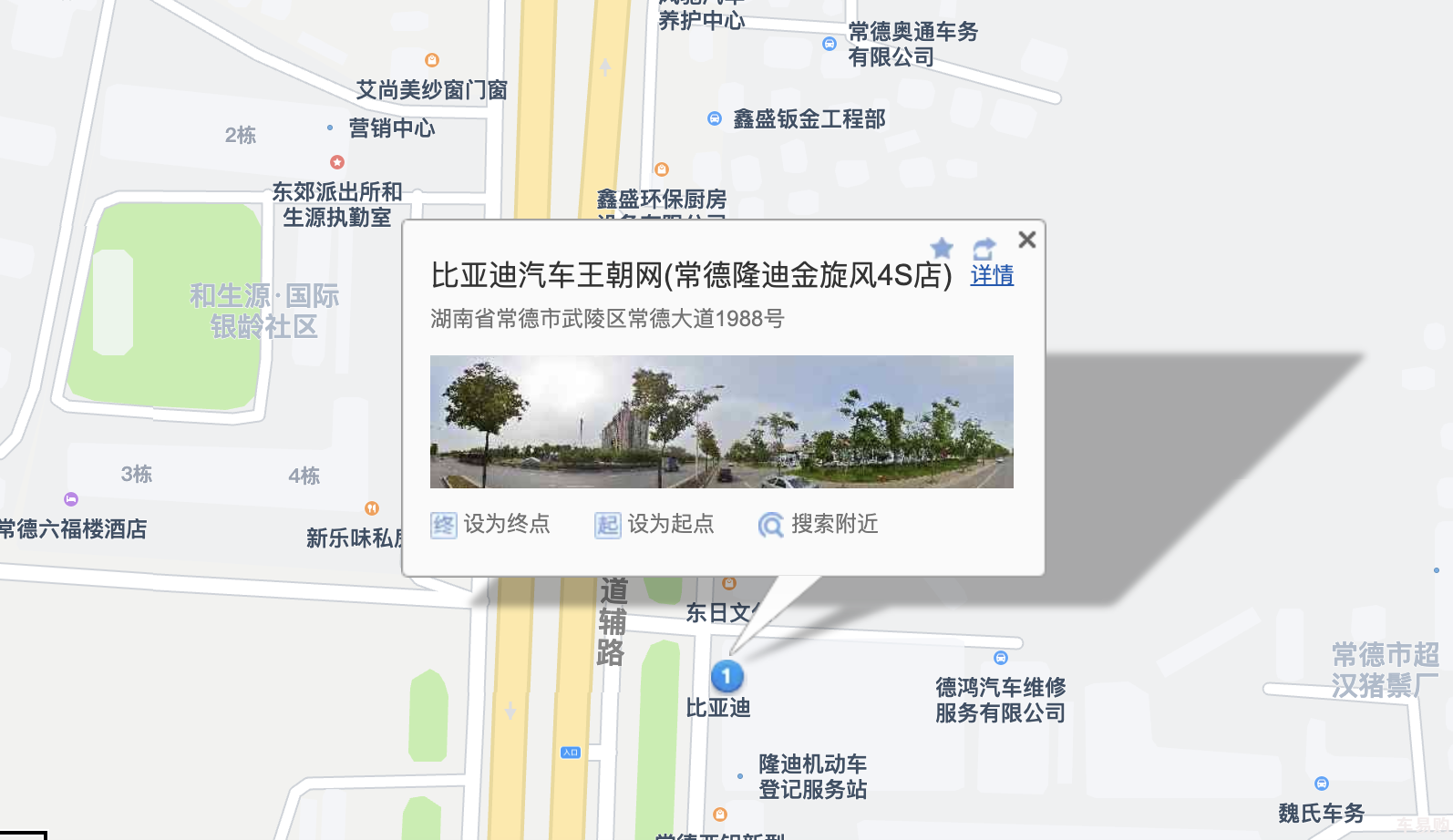This screenshot has width=1453, height=840.
Task: Select the 德鸿汽车维修服务有限公司 map marker
Action: point(1001,658)
